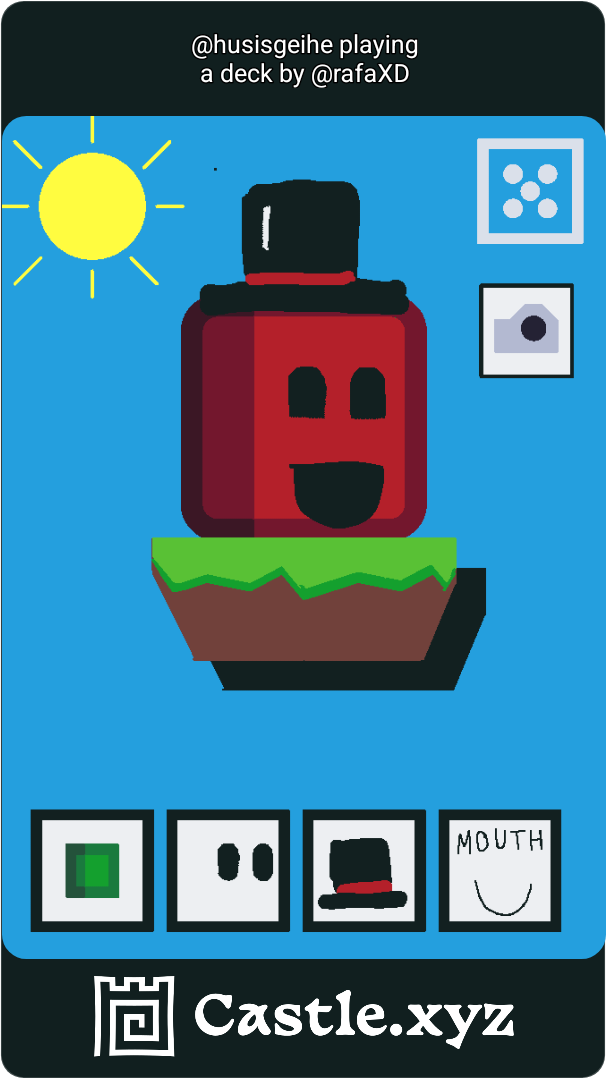Select the green body color tile
This screenshot has width=606, height=1079.
point(92,870)
